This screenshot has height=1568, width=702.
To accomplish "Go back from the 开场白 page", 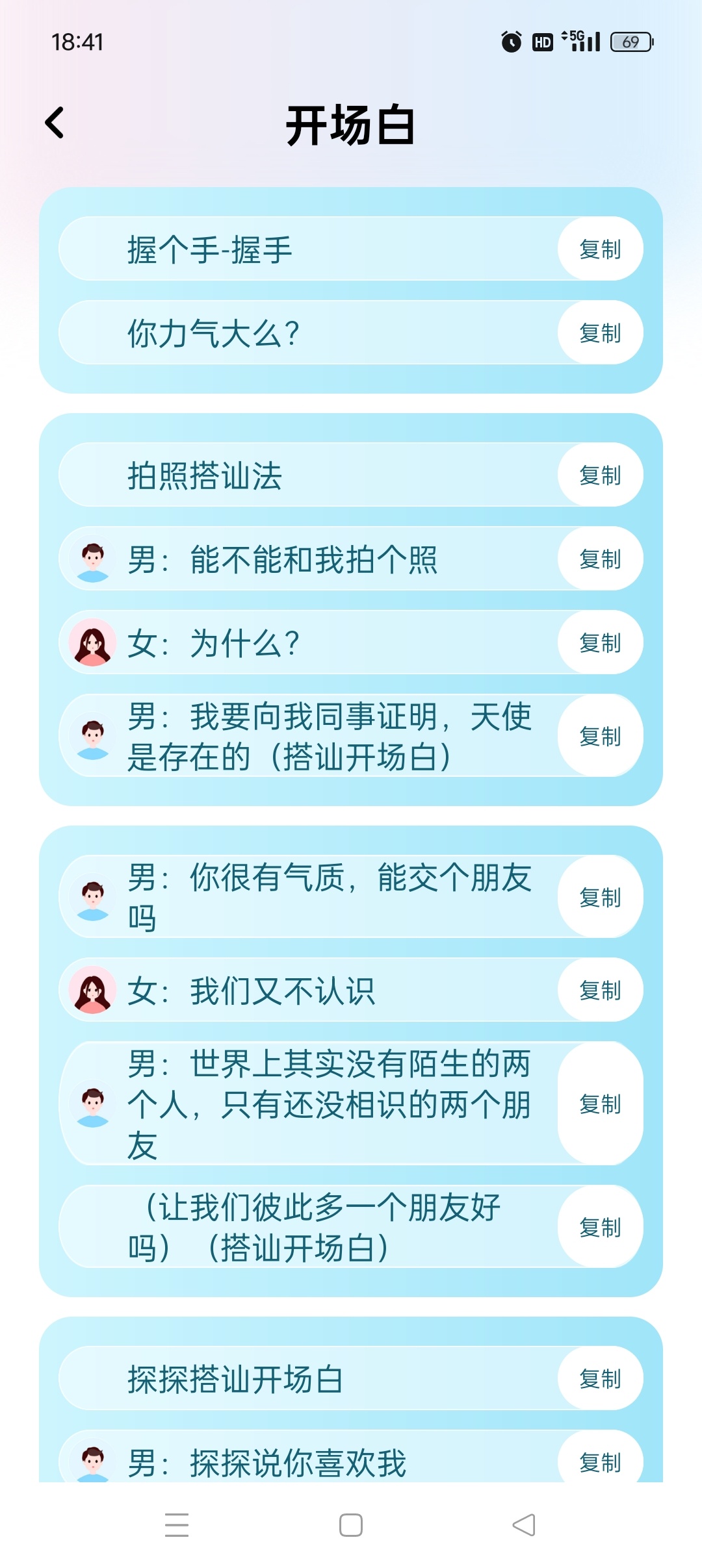I will 55,123.
